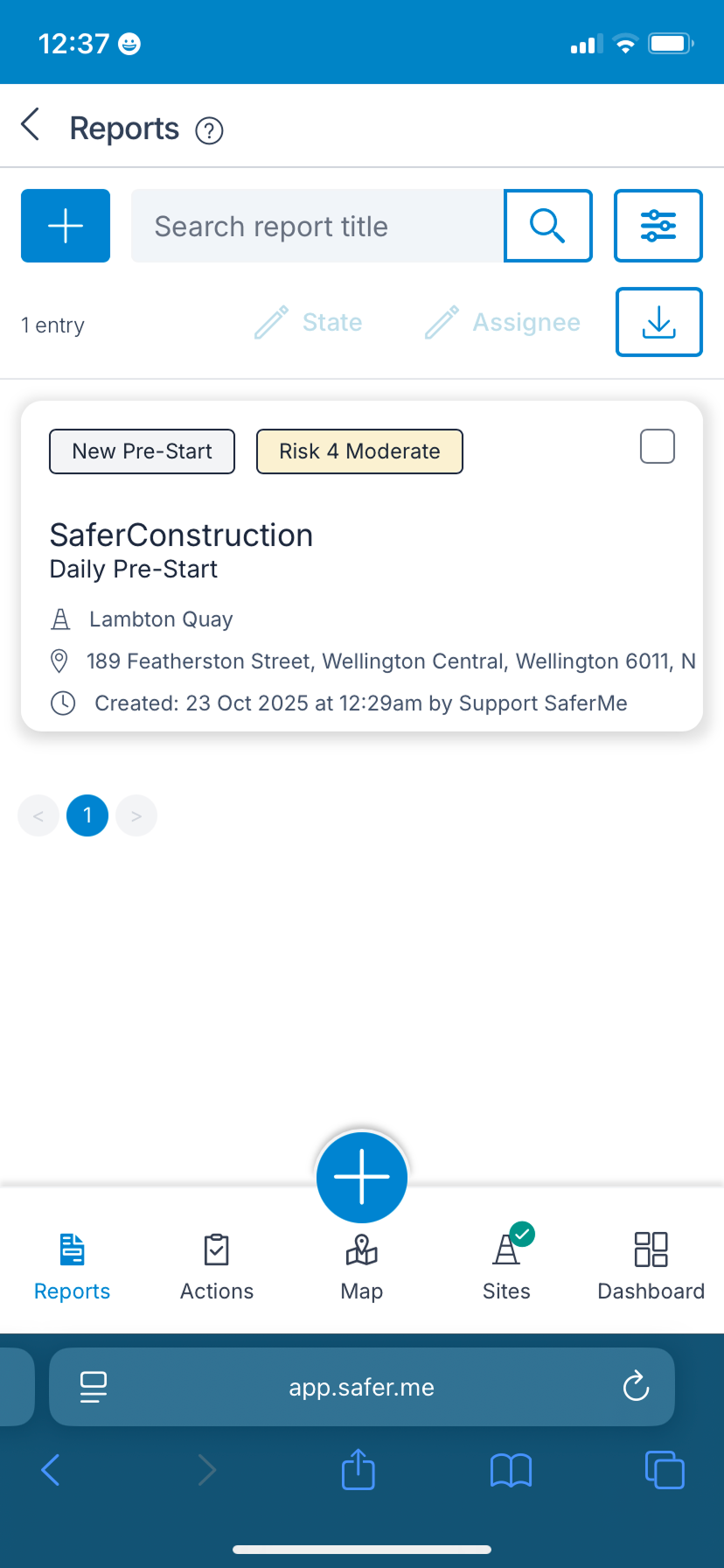Open the Dashboard section
The width and height of the screenshot is (724, 1568).
pyautogui.click(x=651, y=1264)
